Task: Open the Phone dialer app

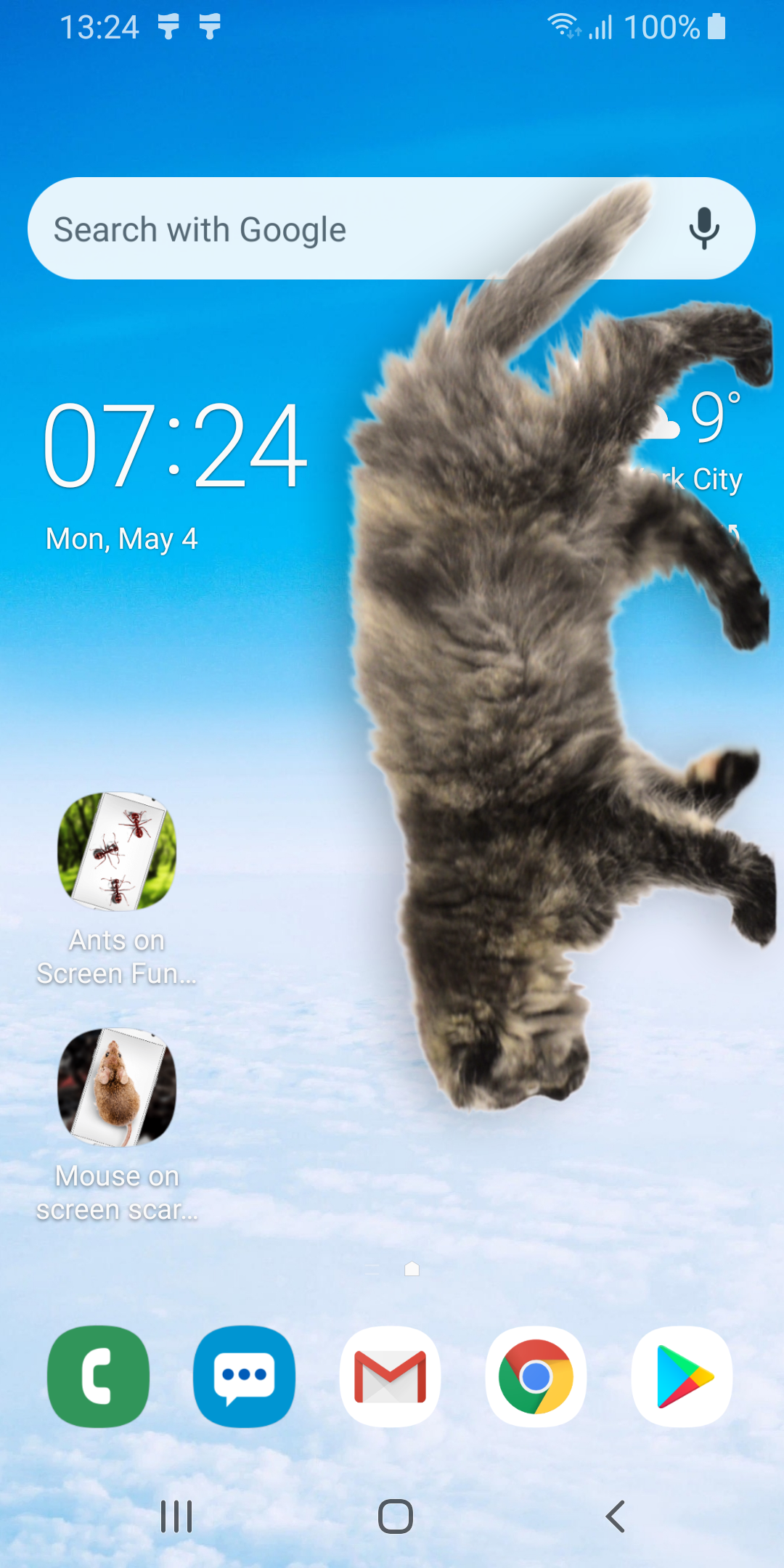Action: [x=98, y=1376]
